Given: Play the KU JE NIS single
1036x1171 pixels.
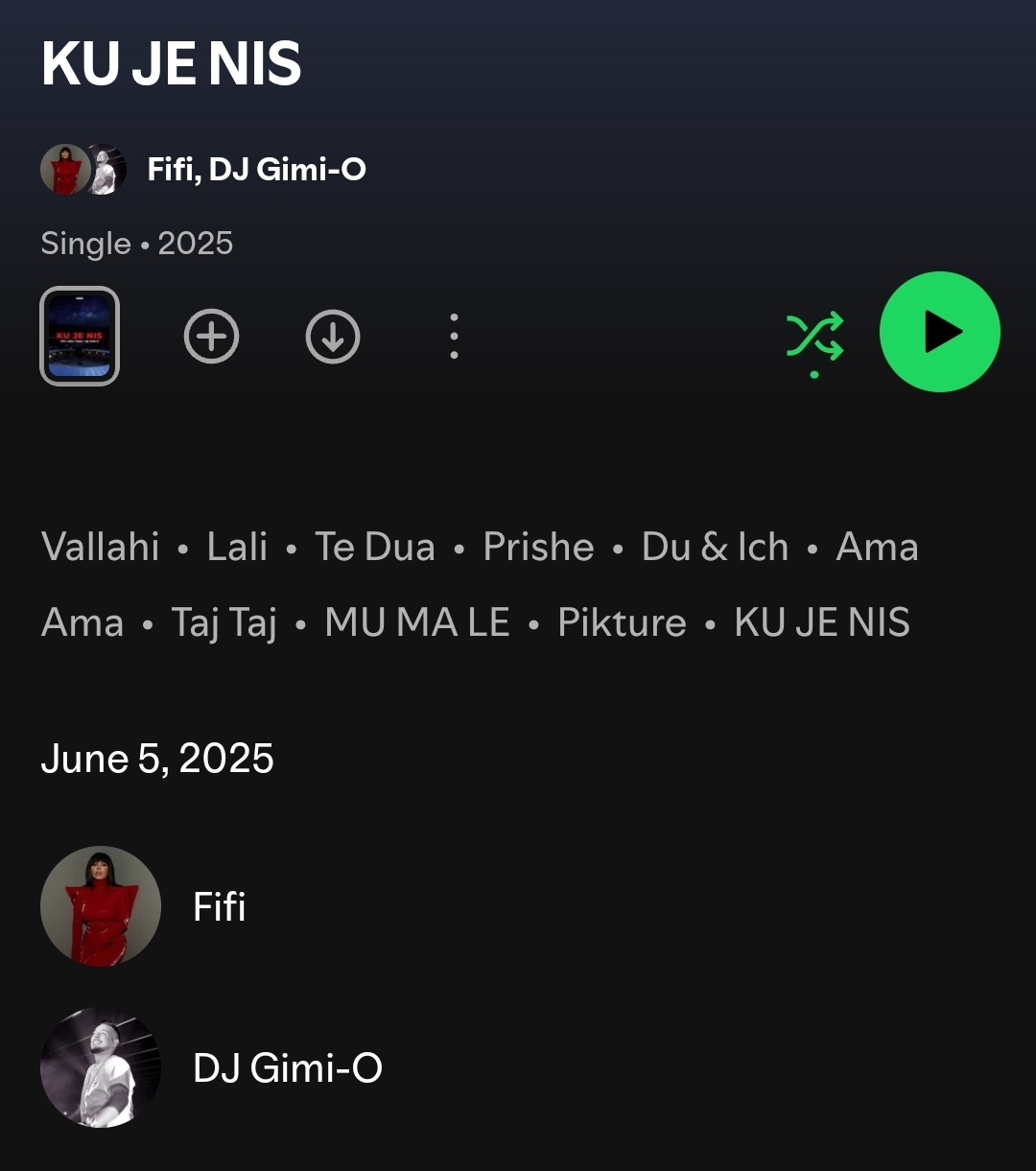Looking at the screenshot, I should pos(939,332).
